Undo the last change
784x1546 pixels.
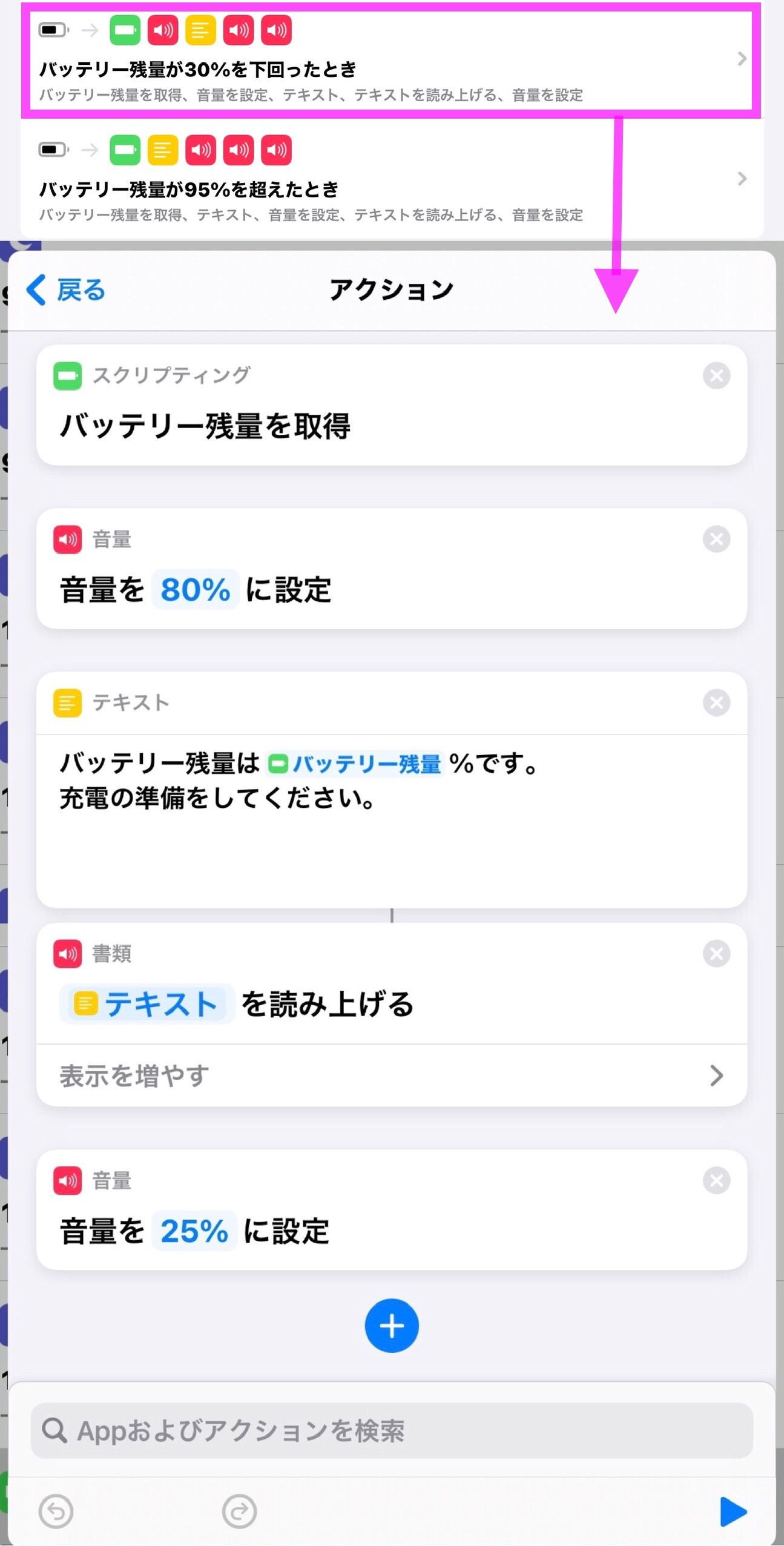pos(56,1511)
